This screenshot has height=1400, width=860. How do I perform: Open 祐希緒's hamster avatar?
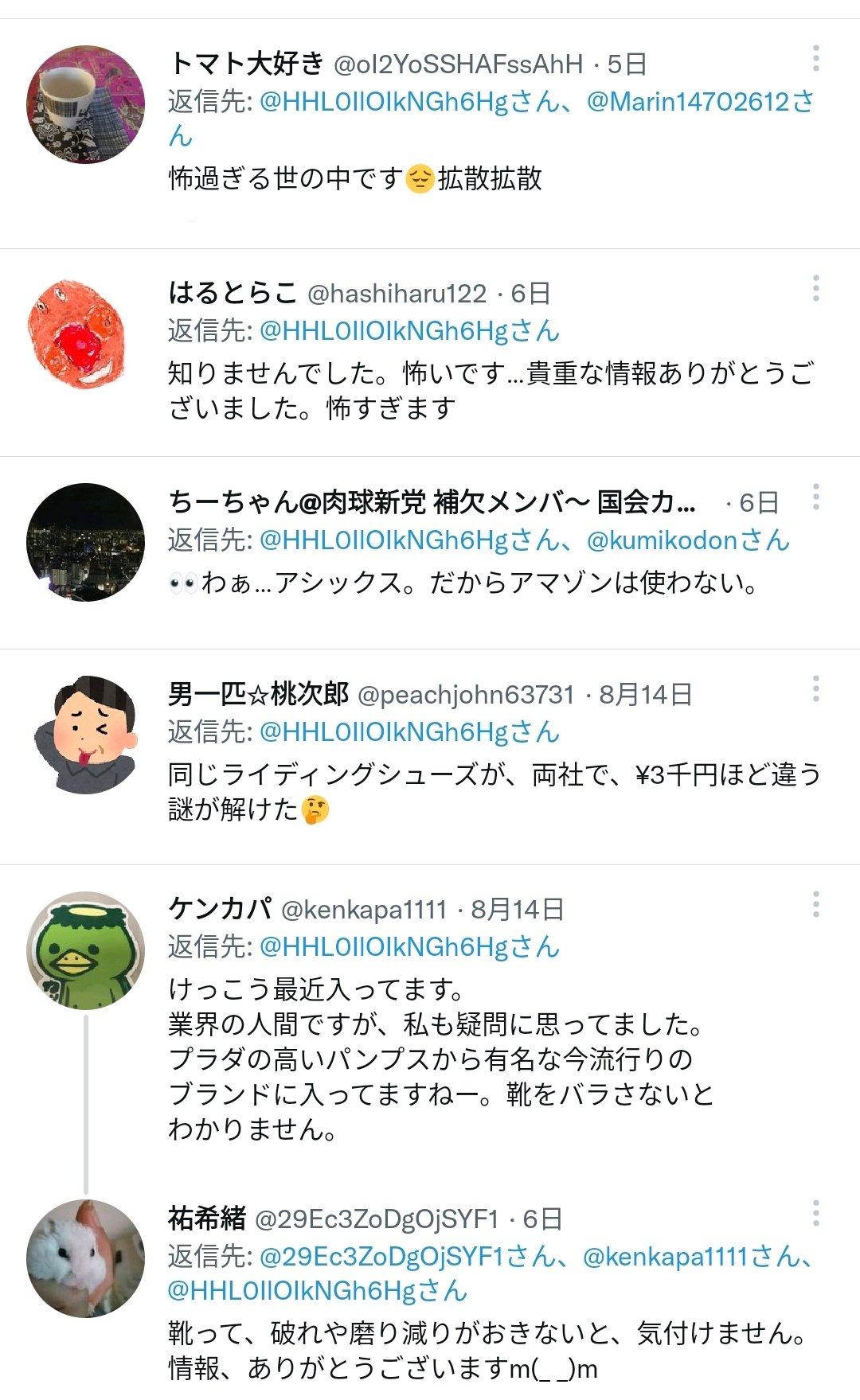coord(86,1259)
